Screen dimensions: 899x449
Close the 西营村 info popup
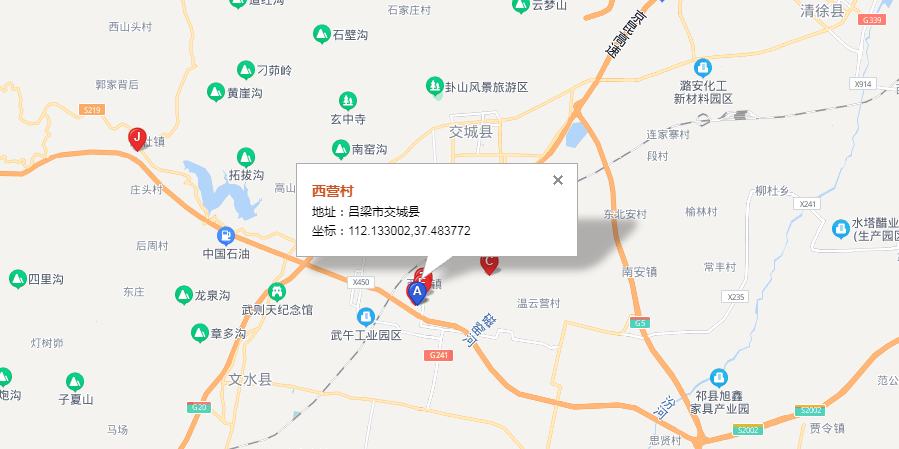558,180
